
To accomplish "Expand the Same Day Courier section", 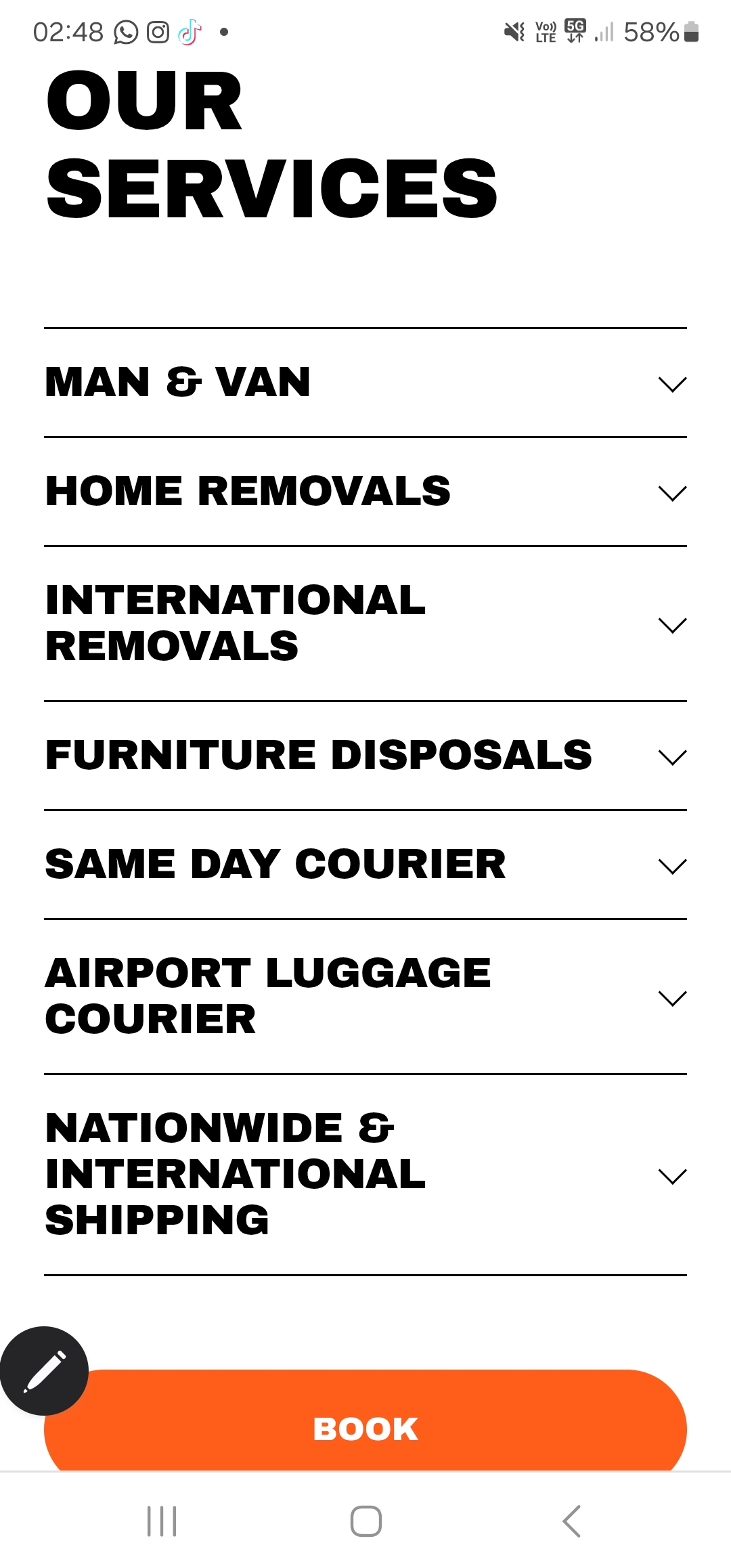I will (x=365, y=865).
